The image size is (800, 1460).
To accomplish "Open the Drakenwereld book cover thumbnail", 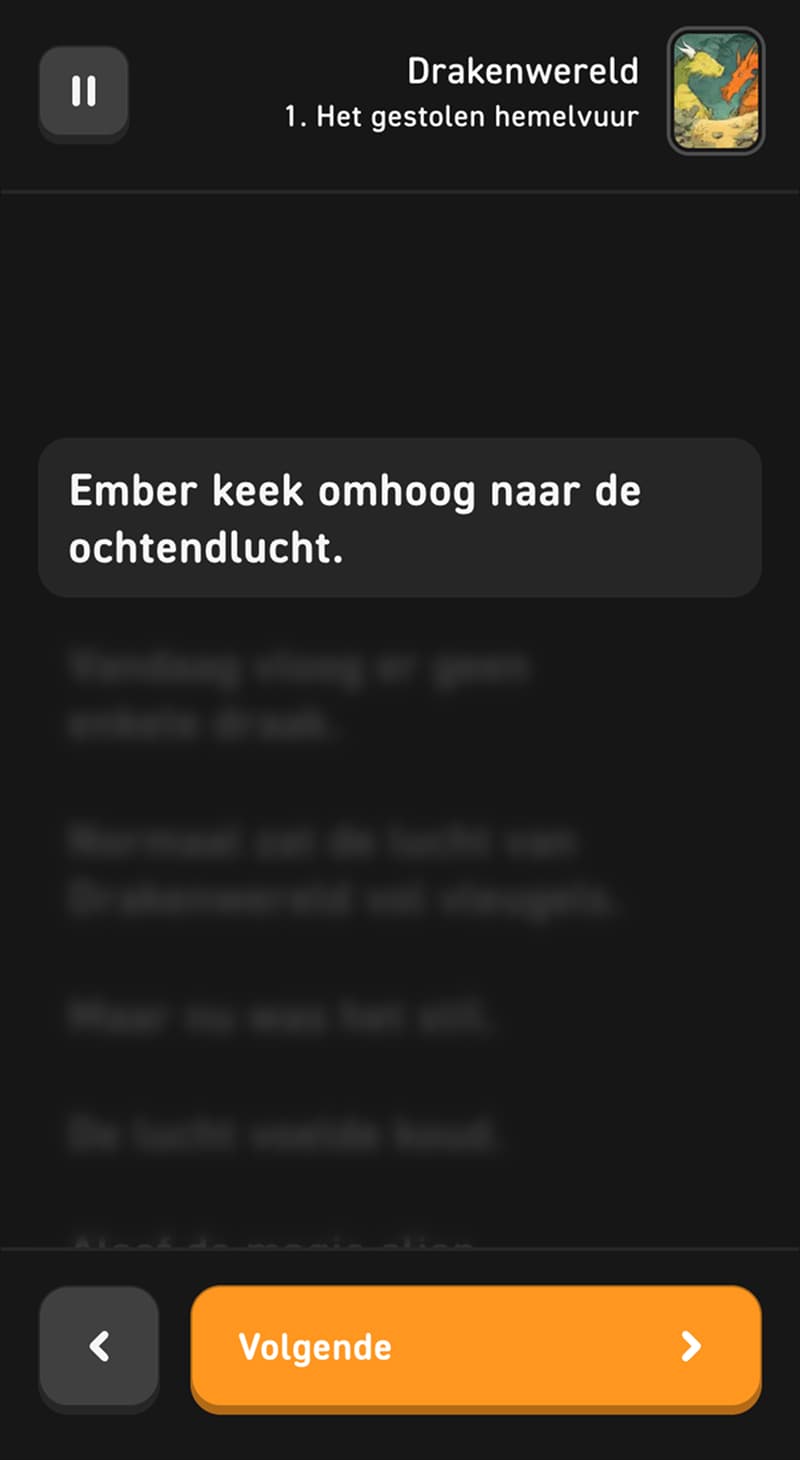I will point(716,91).
